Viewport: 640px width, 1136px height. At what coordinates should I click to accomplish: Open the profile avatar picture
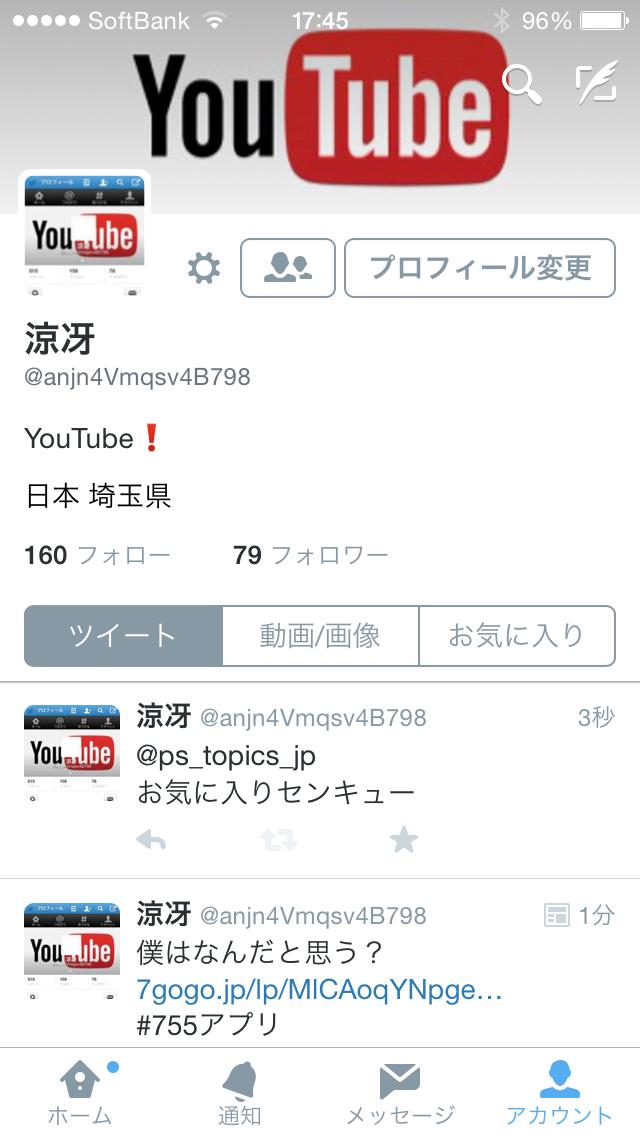pos(84,236)
